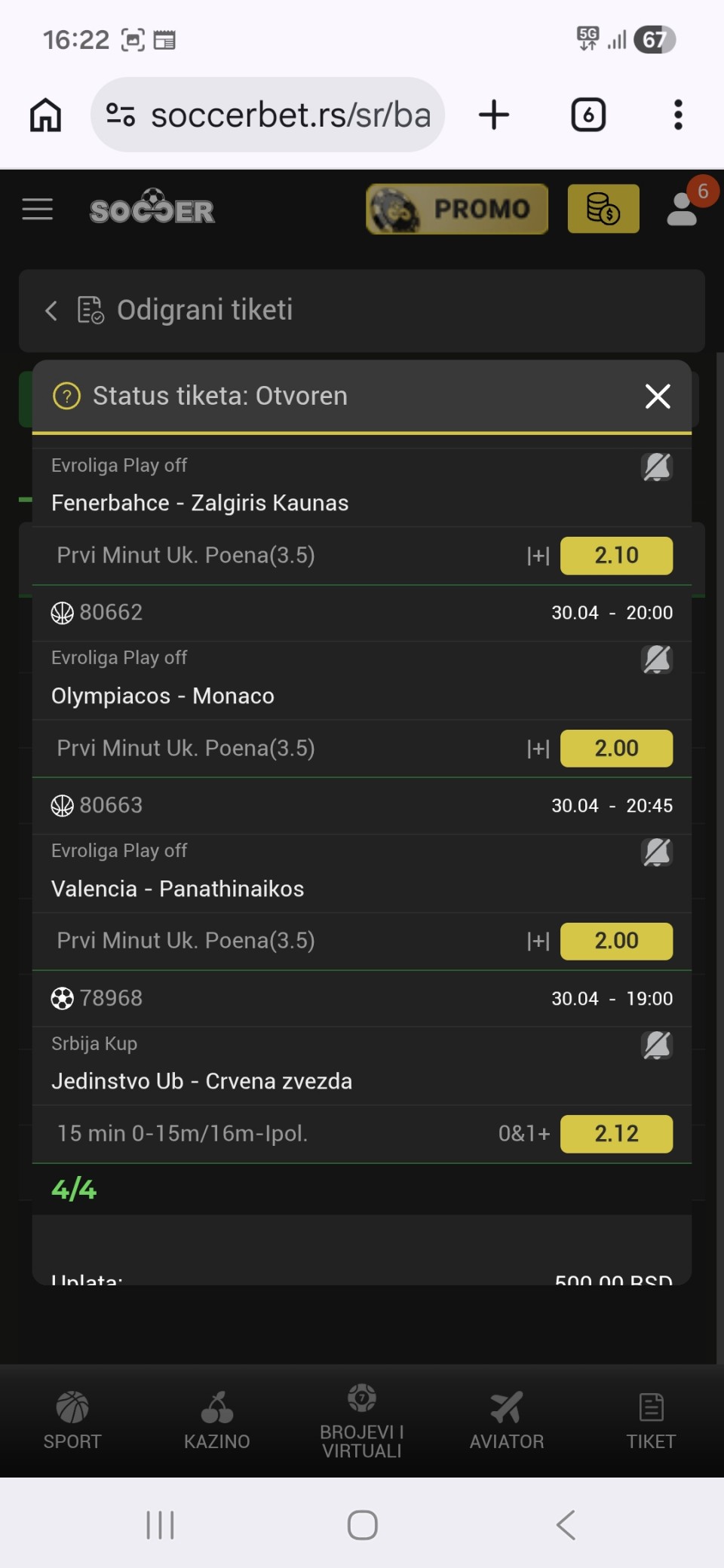Close the ticket status dialog
The width and height of the screenshot is (724, 1568).
[x=658, y=396]
